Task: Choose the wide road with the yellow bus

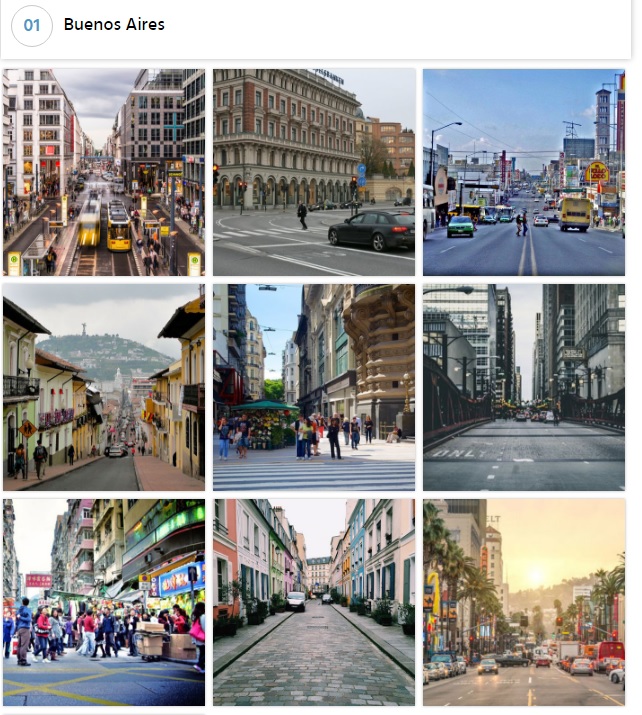Action: (x=524, y=172)
